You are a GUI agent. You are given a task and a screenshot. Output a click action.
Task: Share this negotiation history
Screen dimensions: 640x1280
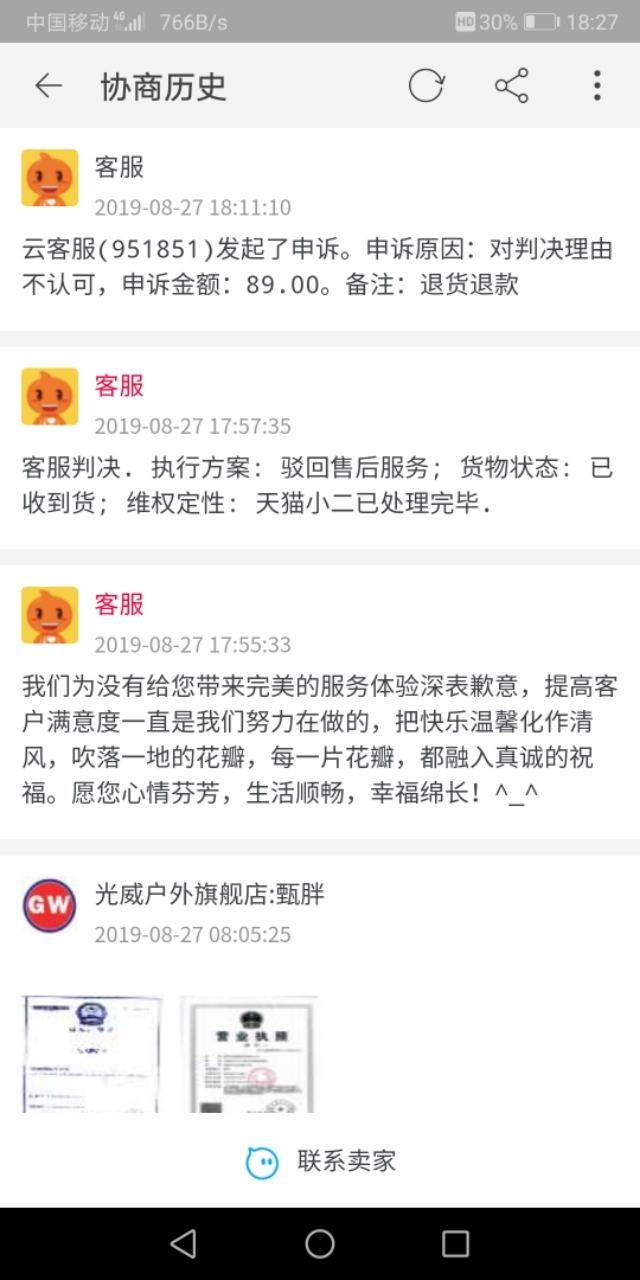click(x=511, y=86)
